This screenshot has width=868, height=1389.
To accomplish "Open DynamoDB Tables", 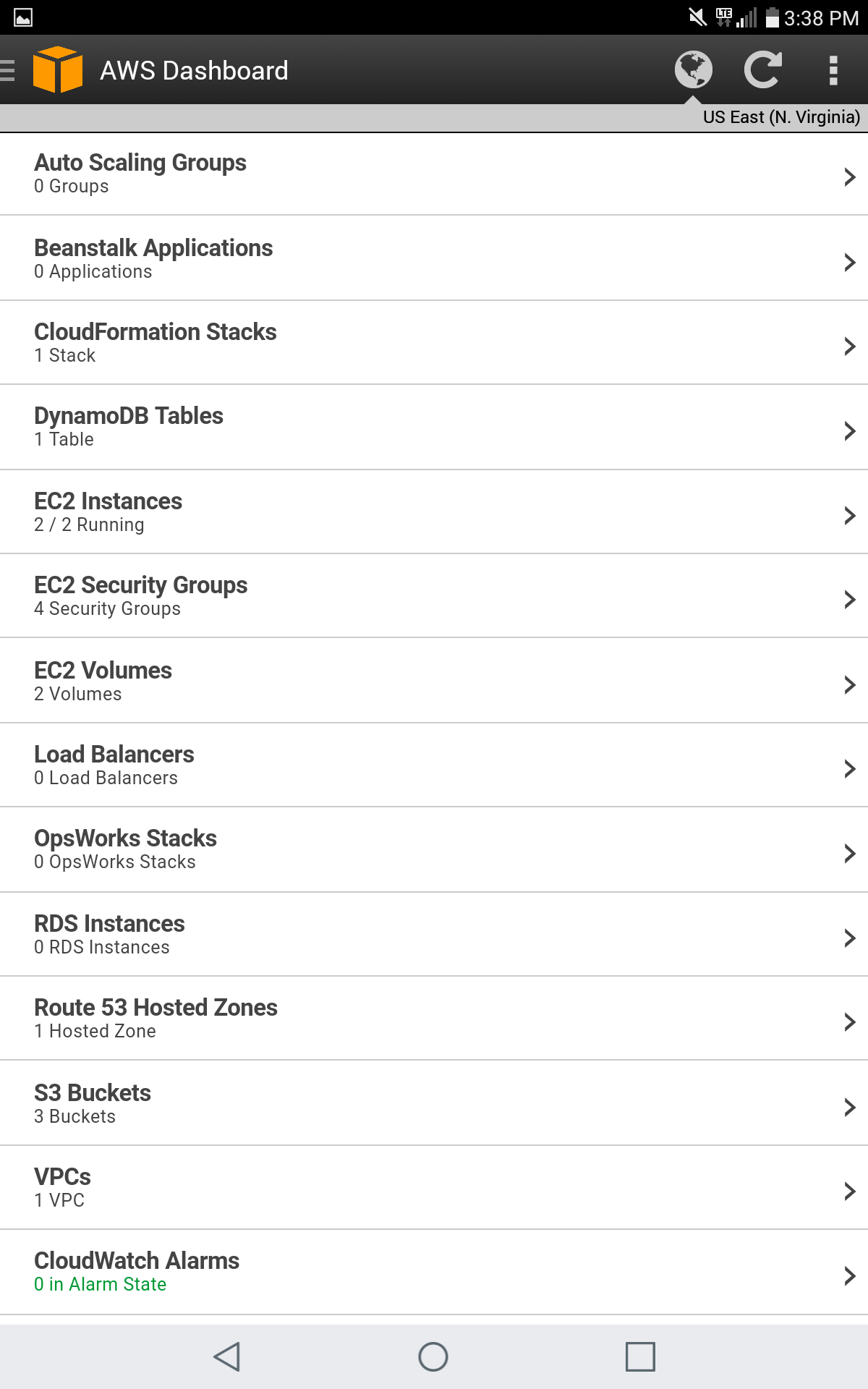I will click(434, 428).
